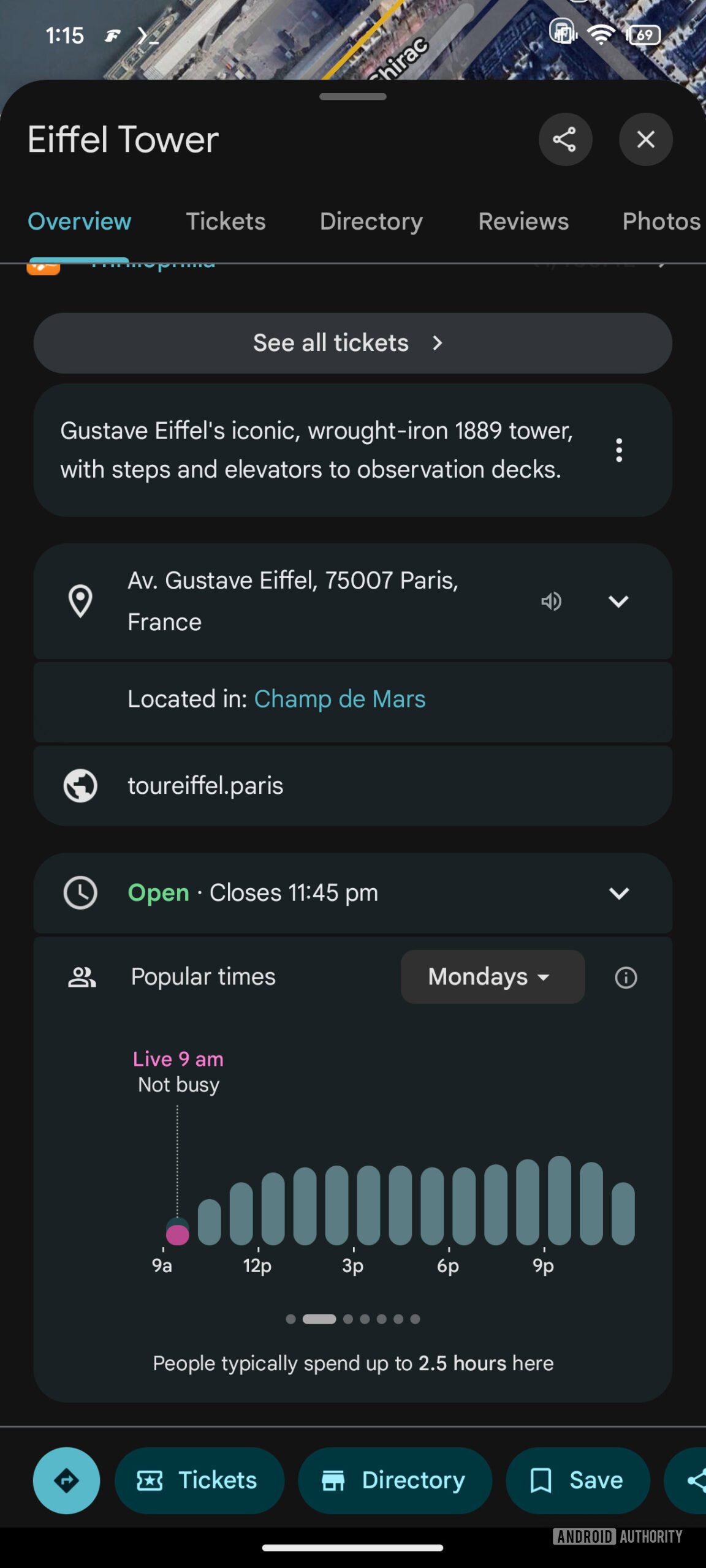The image size is (706, 1568).
Task: Share the Eiffel Tower place page
Action: [x=564, y=140]
